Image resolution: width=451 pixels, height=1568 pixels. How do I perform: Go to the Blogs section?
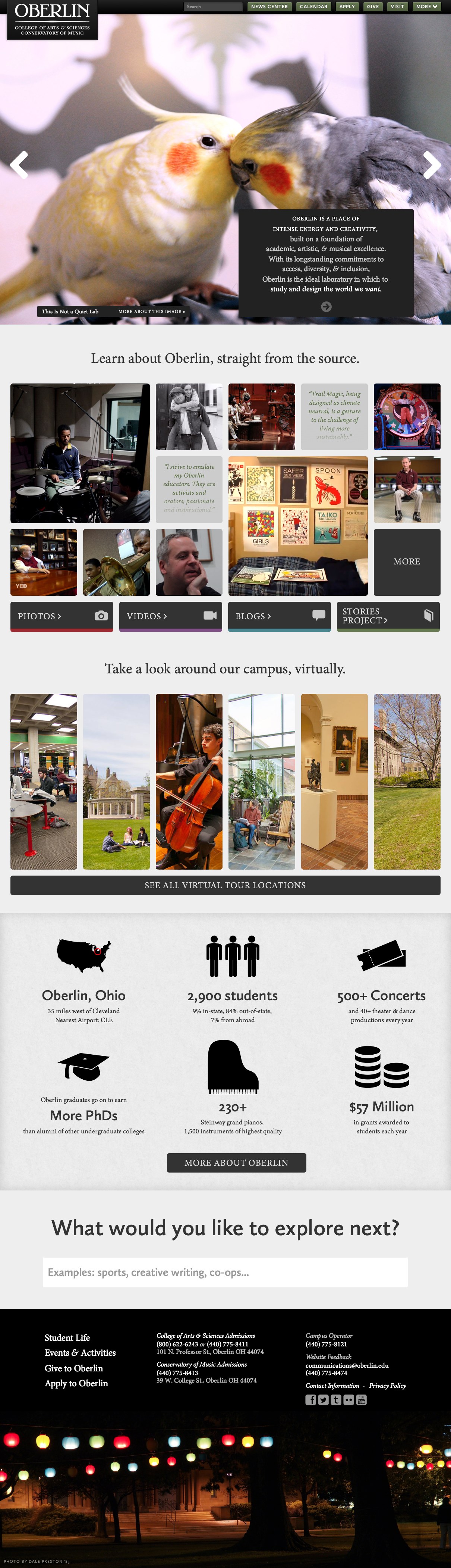[x=279, y=616]
